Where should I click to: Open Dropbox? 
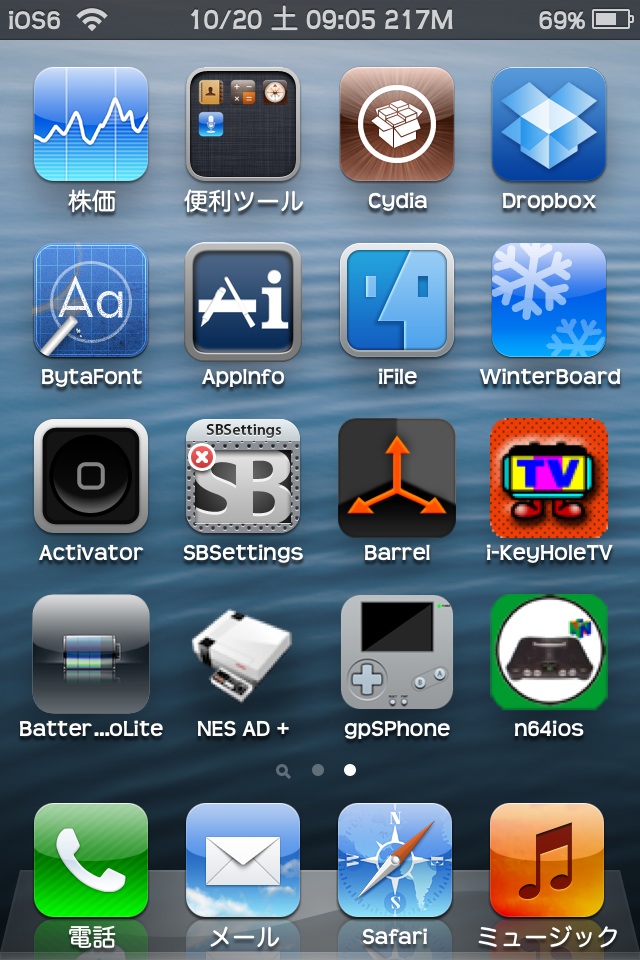[x=549, y=124]
